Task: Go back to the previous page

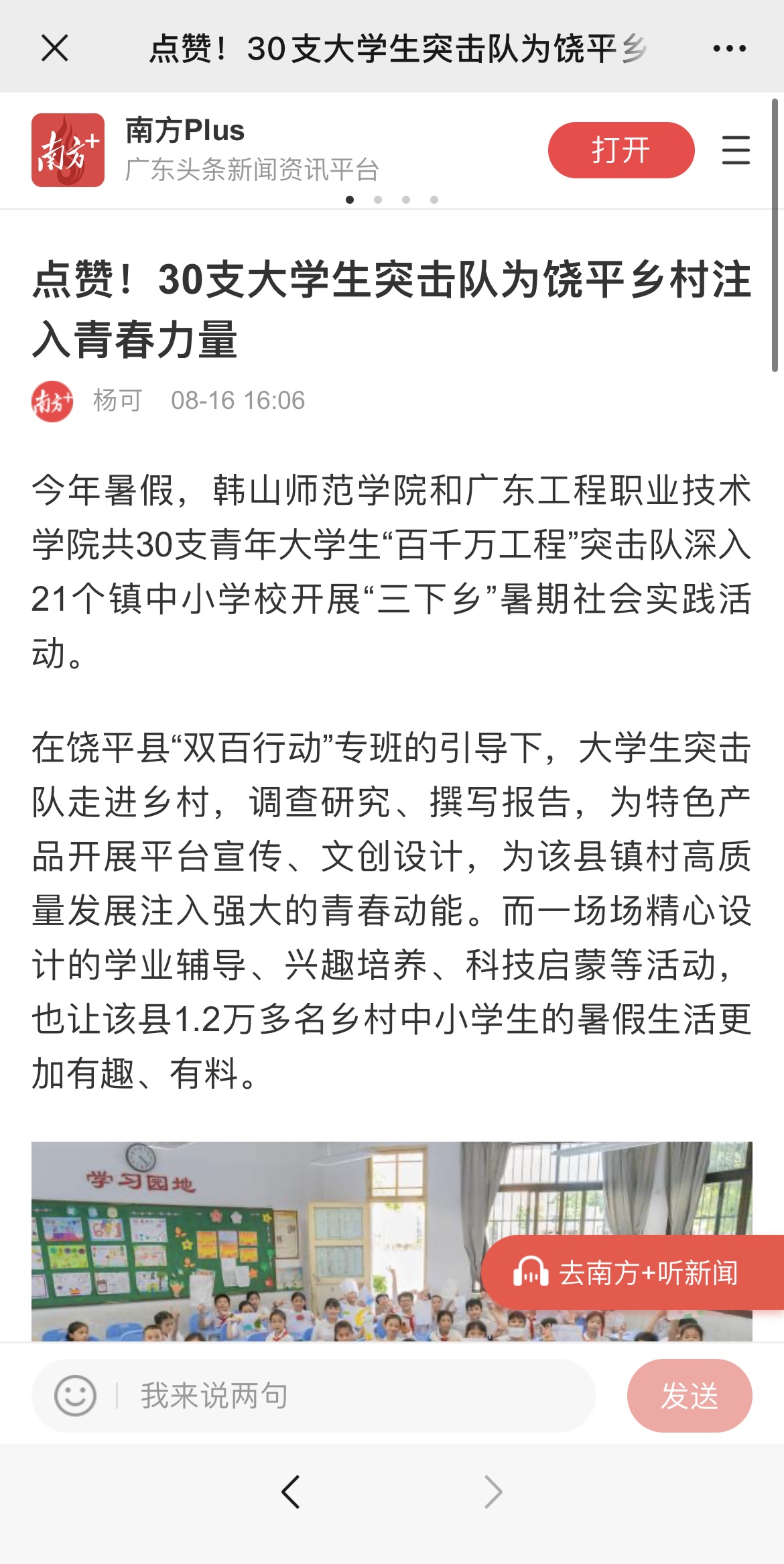Action: pos(291,1492)
